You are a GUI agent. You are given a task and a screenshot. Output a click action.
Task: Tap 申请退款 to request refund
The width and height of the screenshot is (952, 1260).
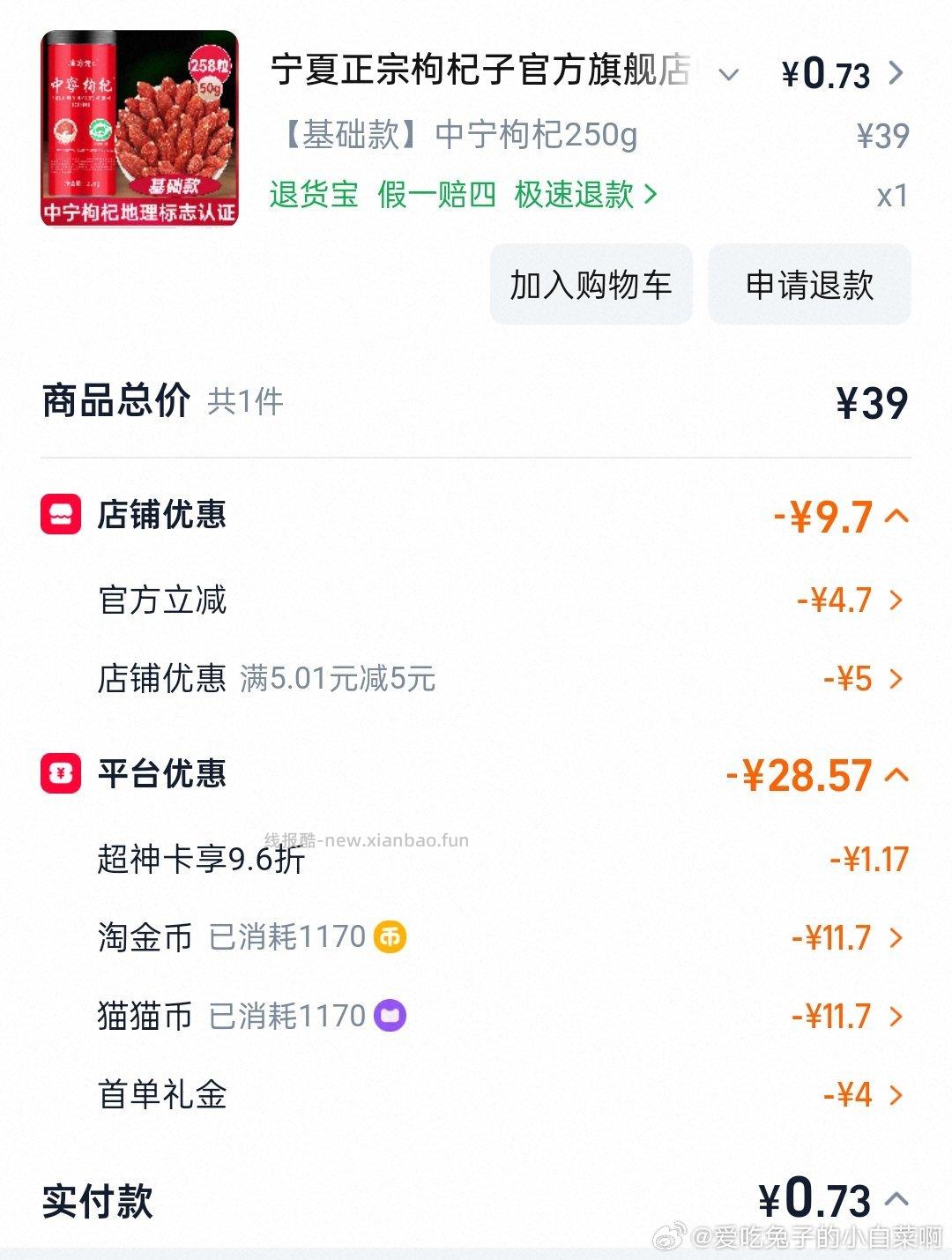point(809,285)
